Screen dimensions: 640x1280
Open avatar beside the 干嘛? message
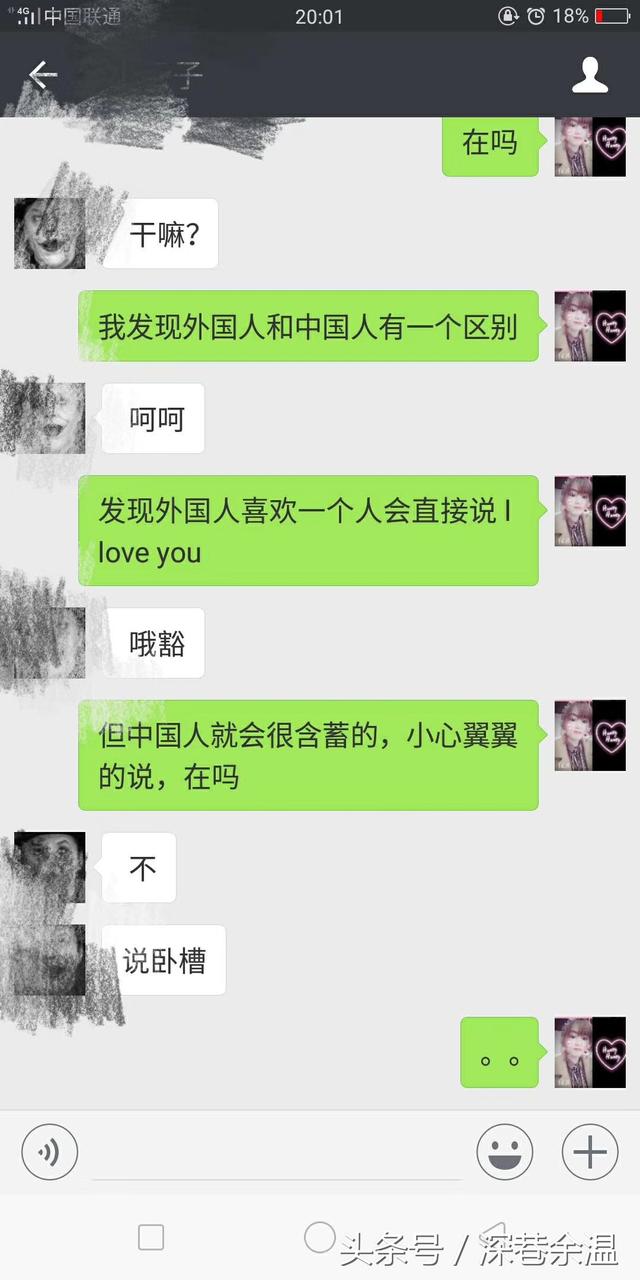click(x=49, y=233)
